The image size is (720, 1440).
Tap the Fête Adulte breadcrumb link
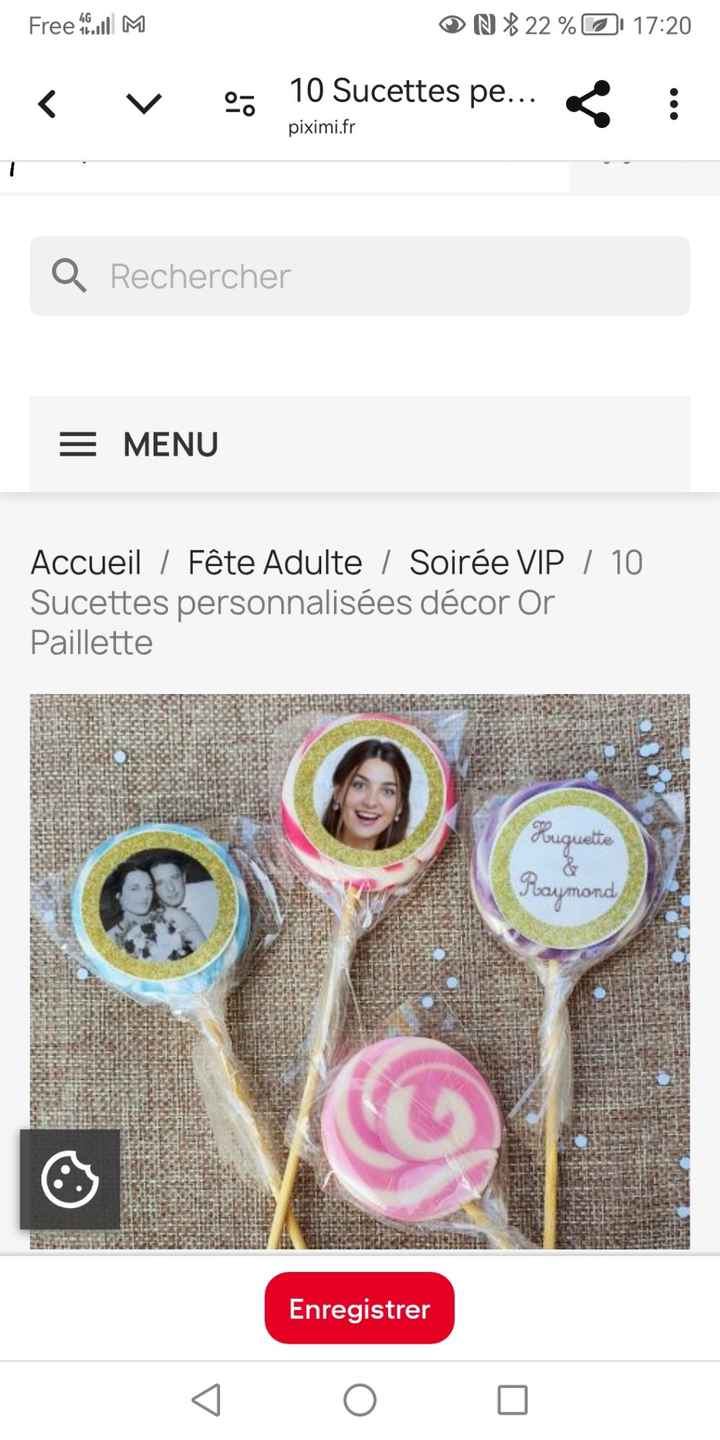274,562
